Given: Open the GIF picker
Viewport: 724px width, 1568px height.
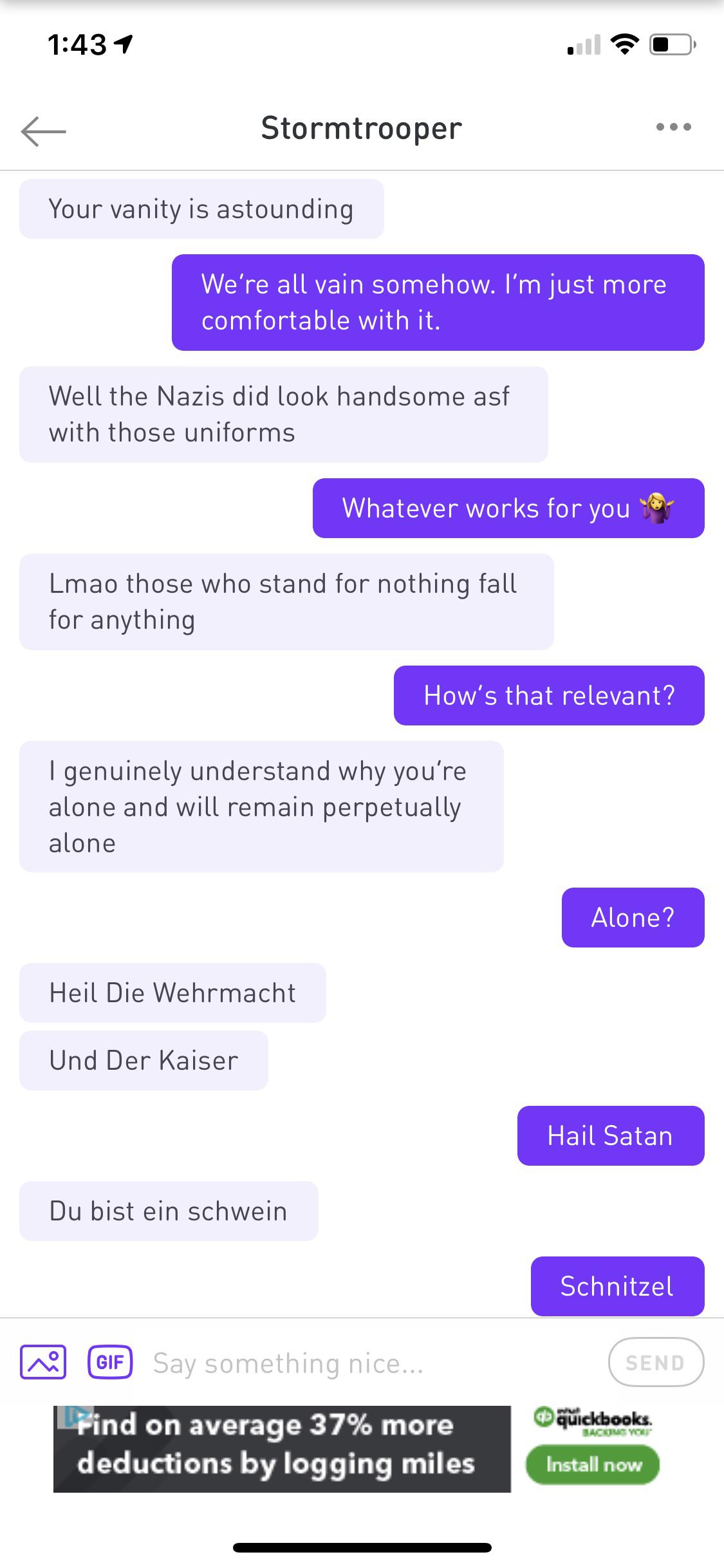Looking at the screenshot, I should [x=110, y=1362].
